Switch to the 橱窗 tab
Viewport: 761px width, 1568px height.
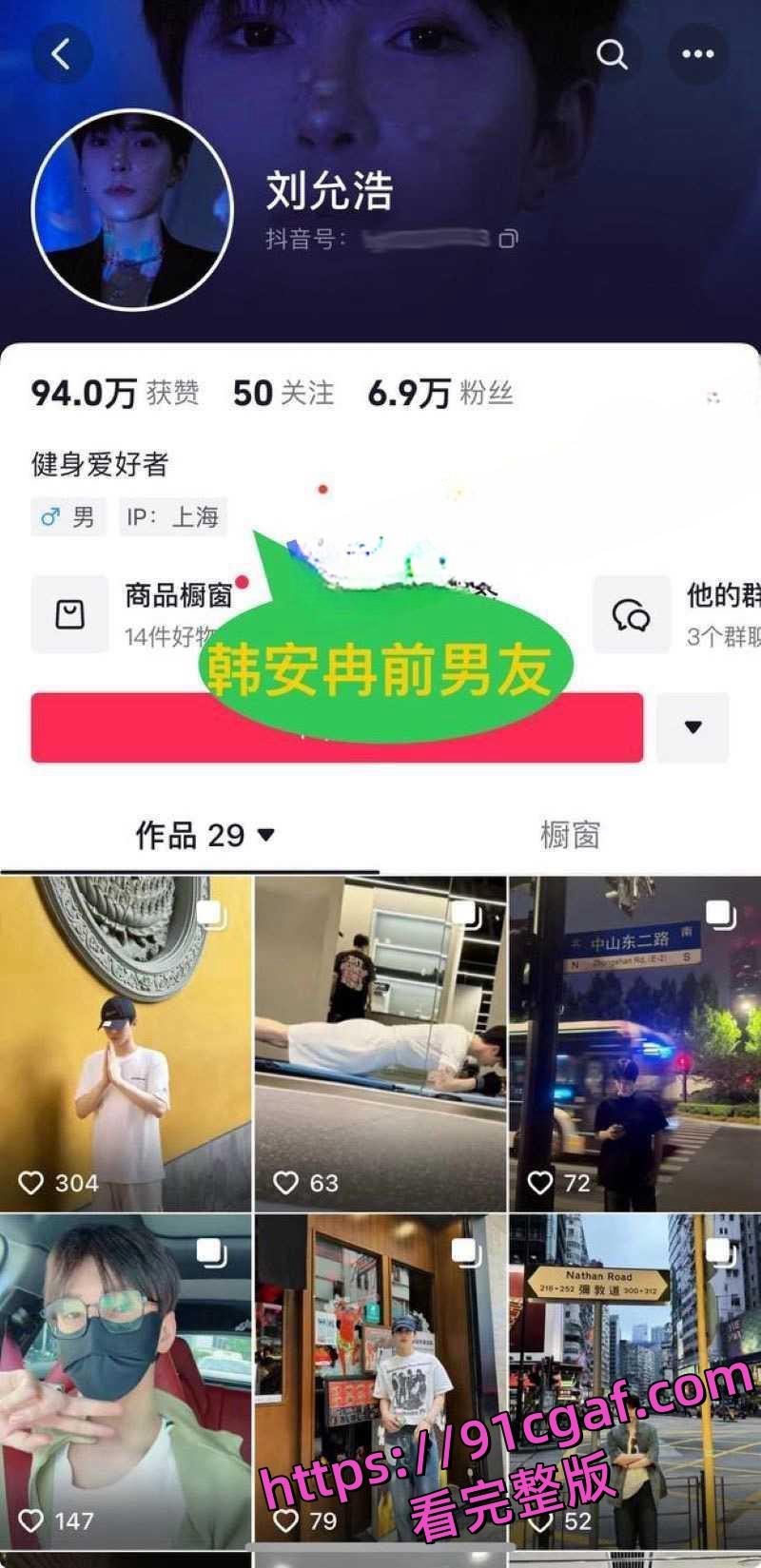pos(571,835)
